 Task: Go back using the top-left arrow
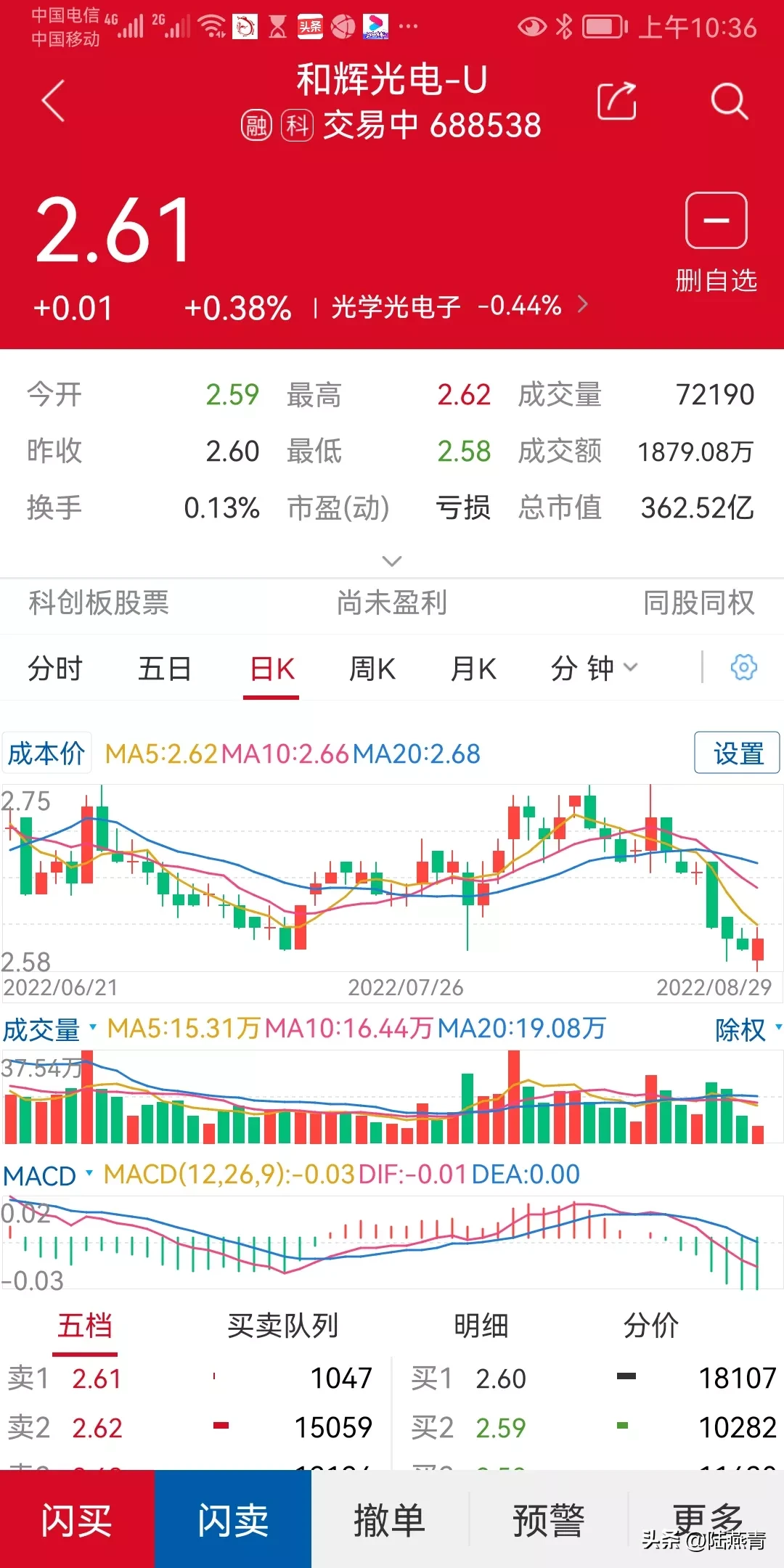53,100
